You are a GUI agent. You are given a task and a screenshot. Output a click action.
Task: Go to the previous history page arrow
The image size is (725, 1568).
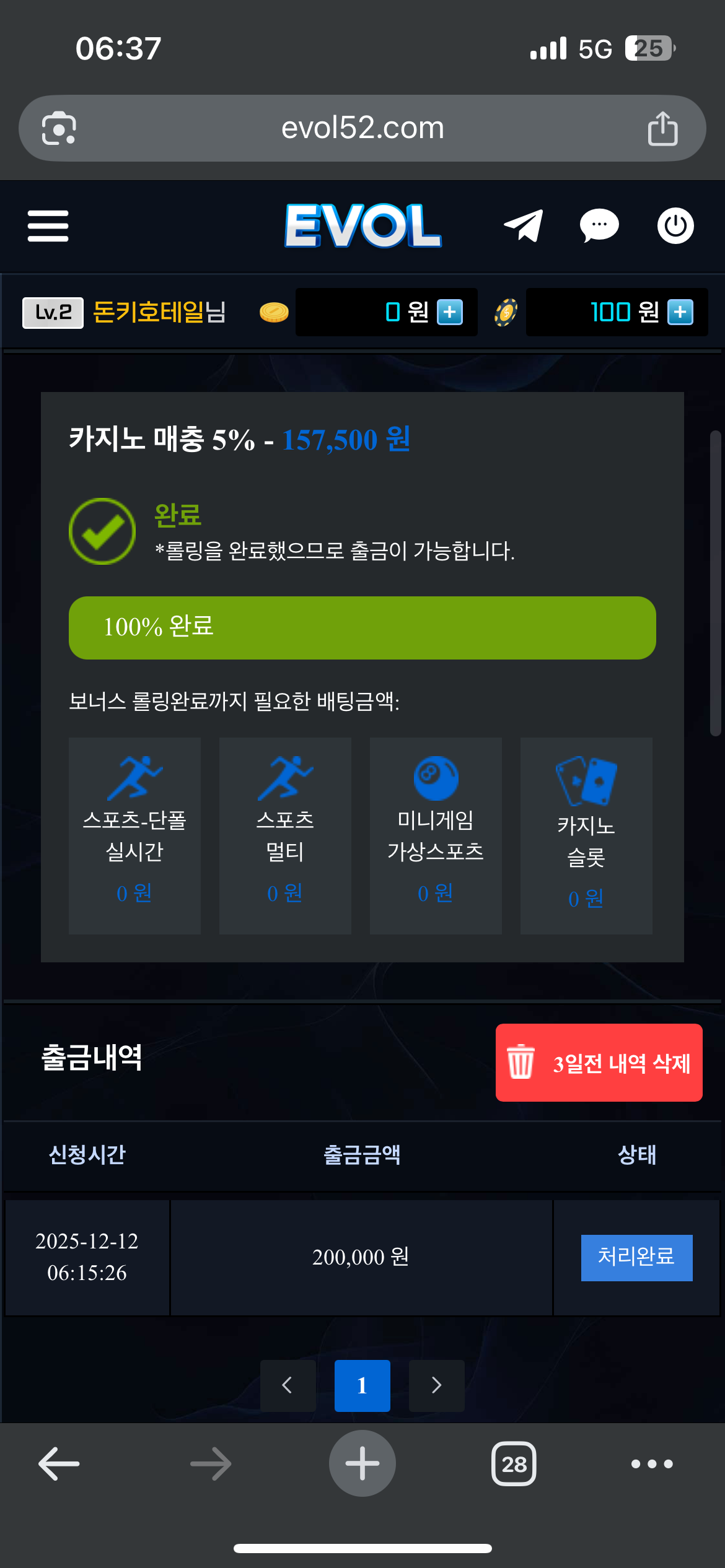pos(288,1385)
